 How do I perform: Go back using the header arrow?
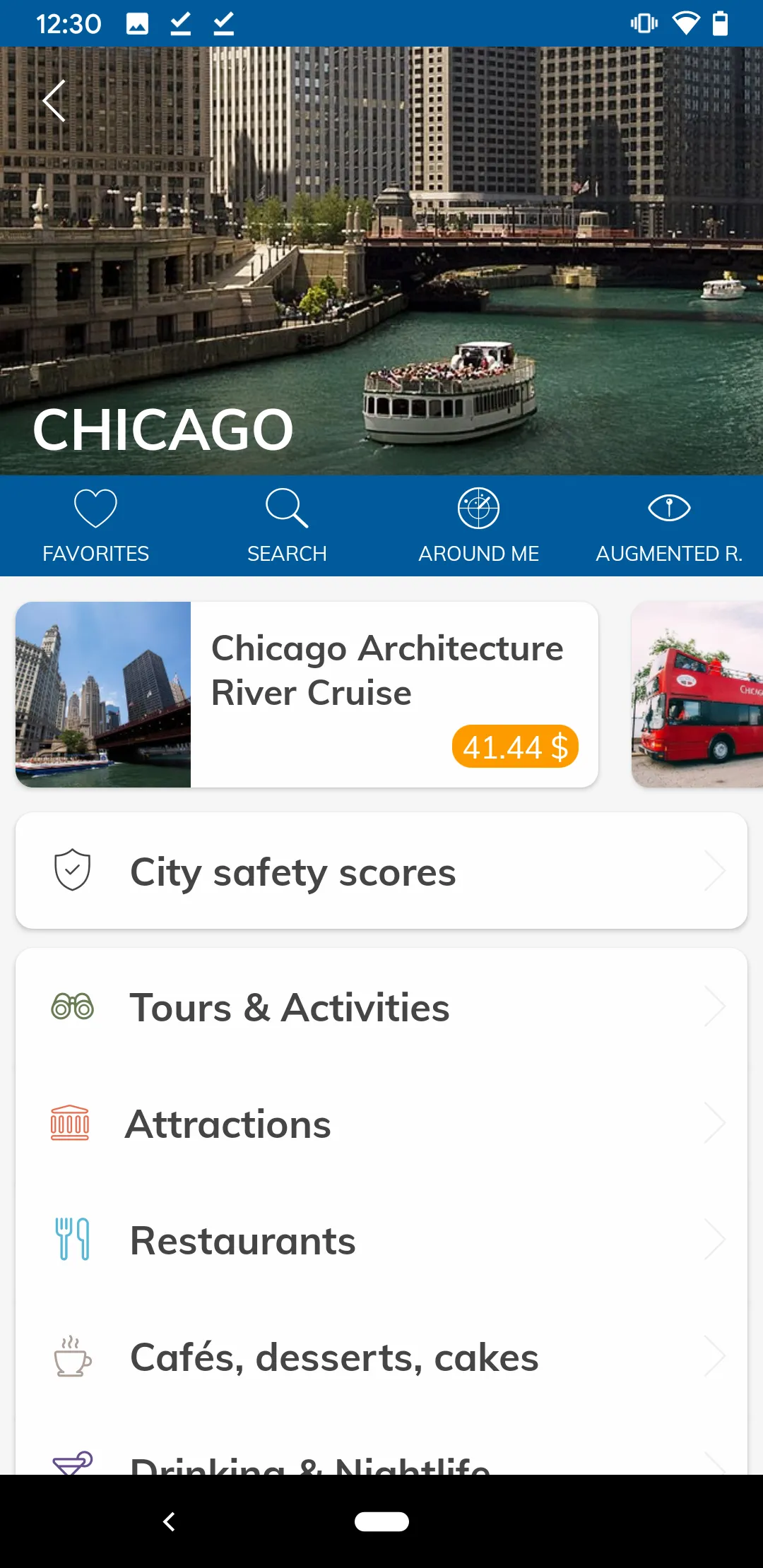click(54, 101)
